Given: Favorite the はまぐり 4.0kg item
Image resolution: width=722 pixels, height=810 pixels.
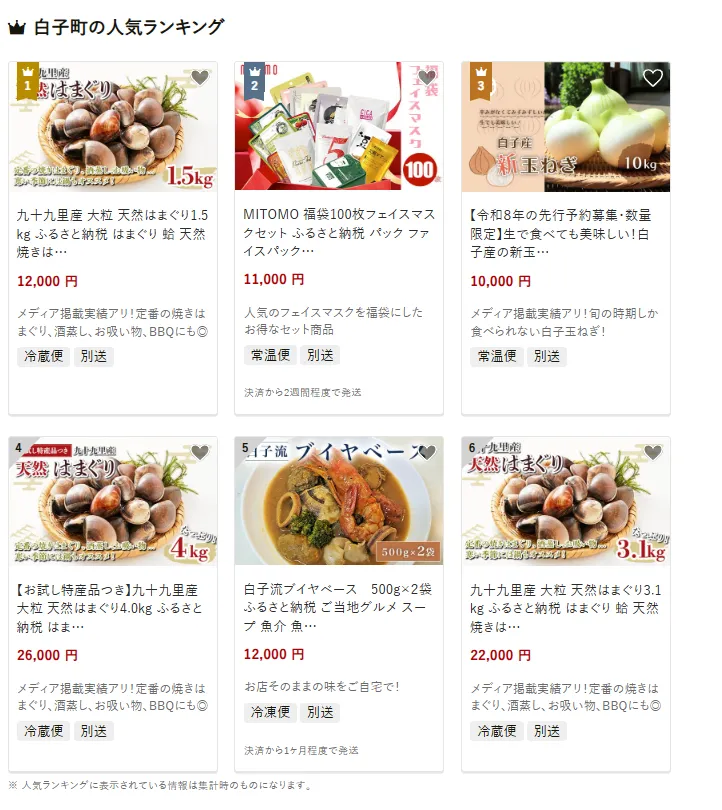Looking at the screenshot, I should [200, 453].
